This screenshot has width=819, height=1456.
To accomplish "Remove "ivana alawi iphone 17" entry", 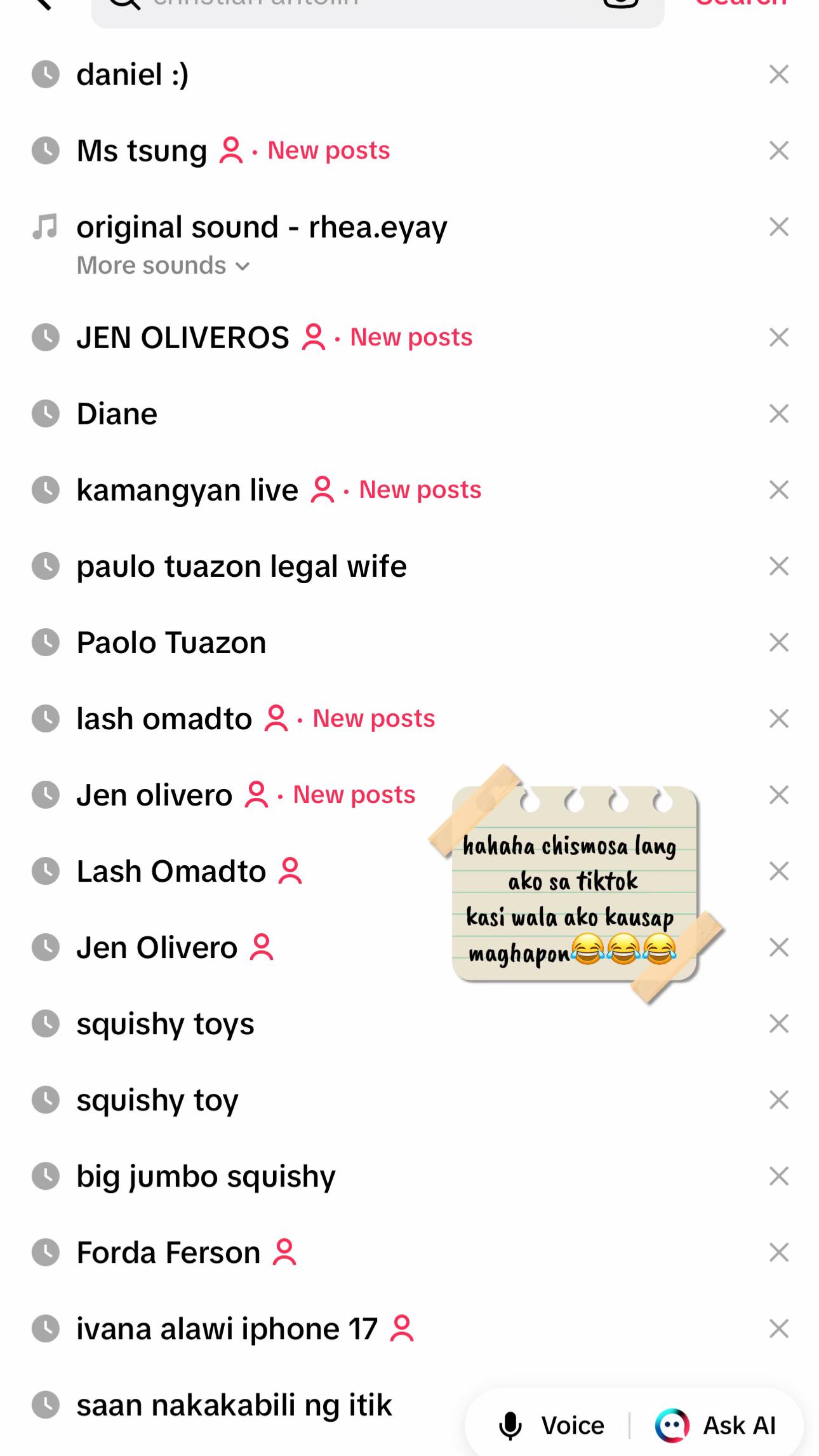I will 778,1328.
